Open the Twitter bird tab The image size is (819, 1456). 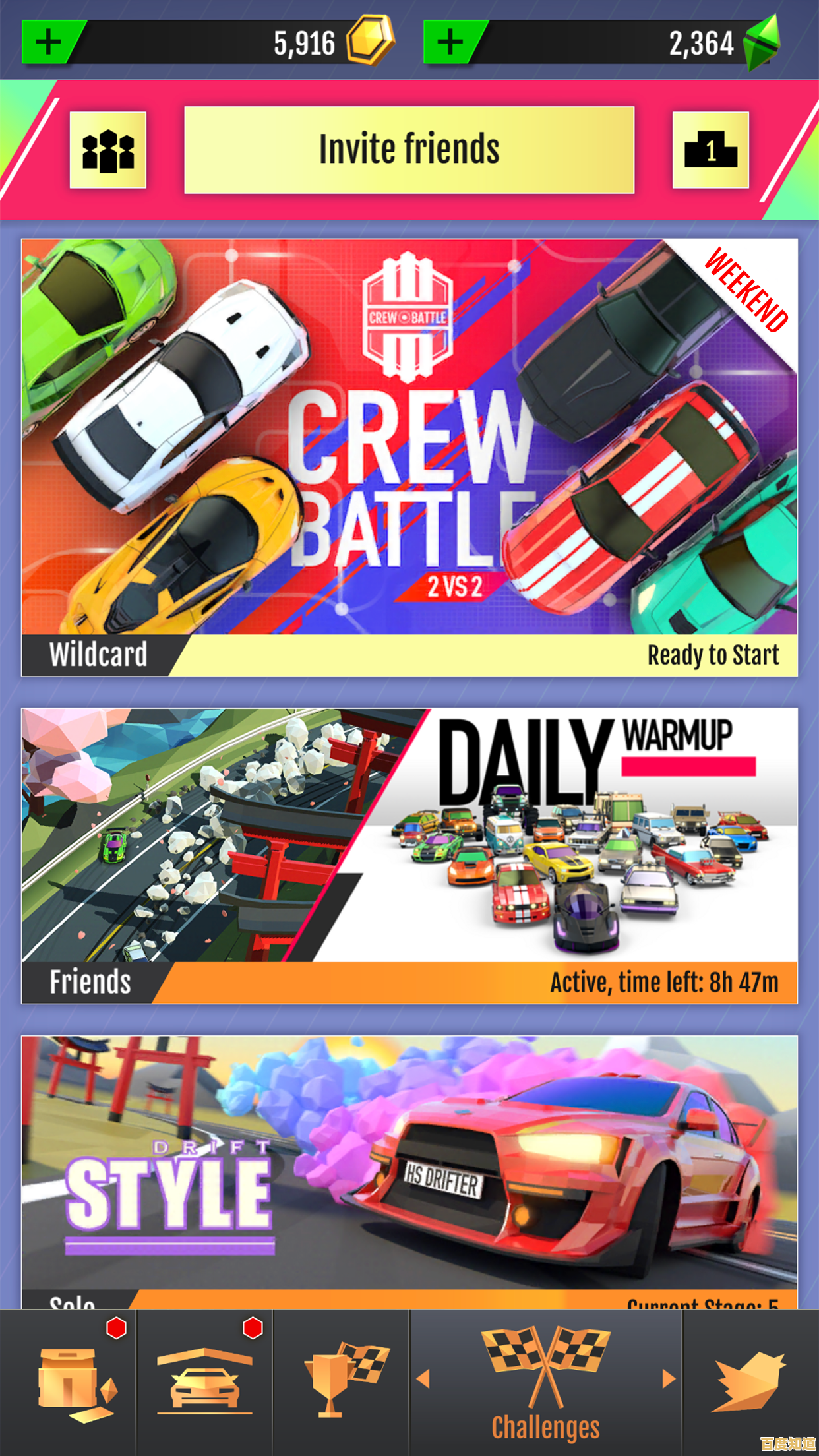(x=750, y=1382)
